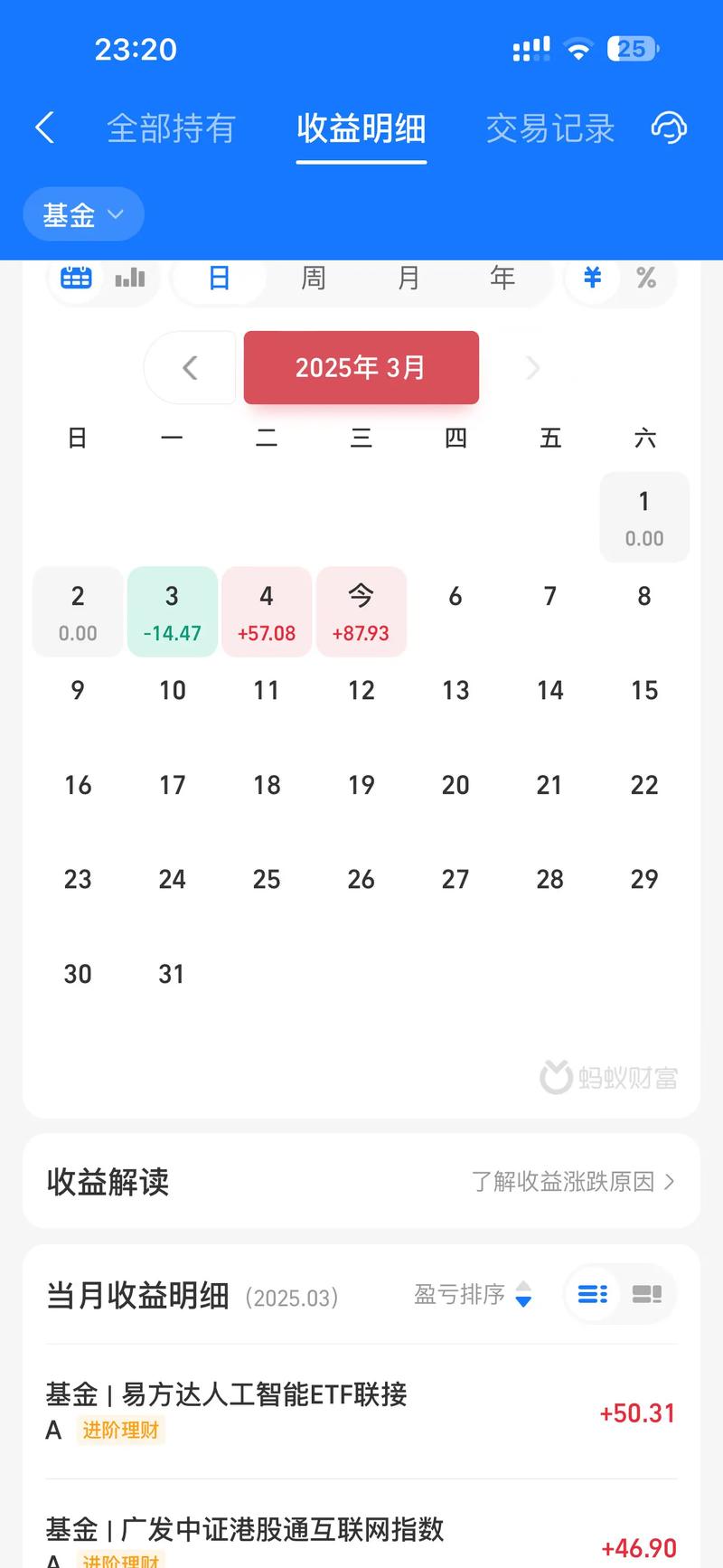The height and width of the screenshot is (1568, 723).
Task: Switch detail list to card layout
Action: (x=646, y=1295)
